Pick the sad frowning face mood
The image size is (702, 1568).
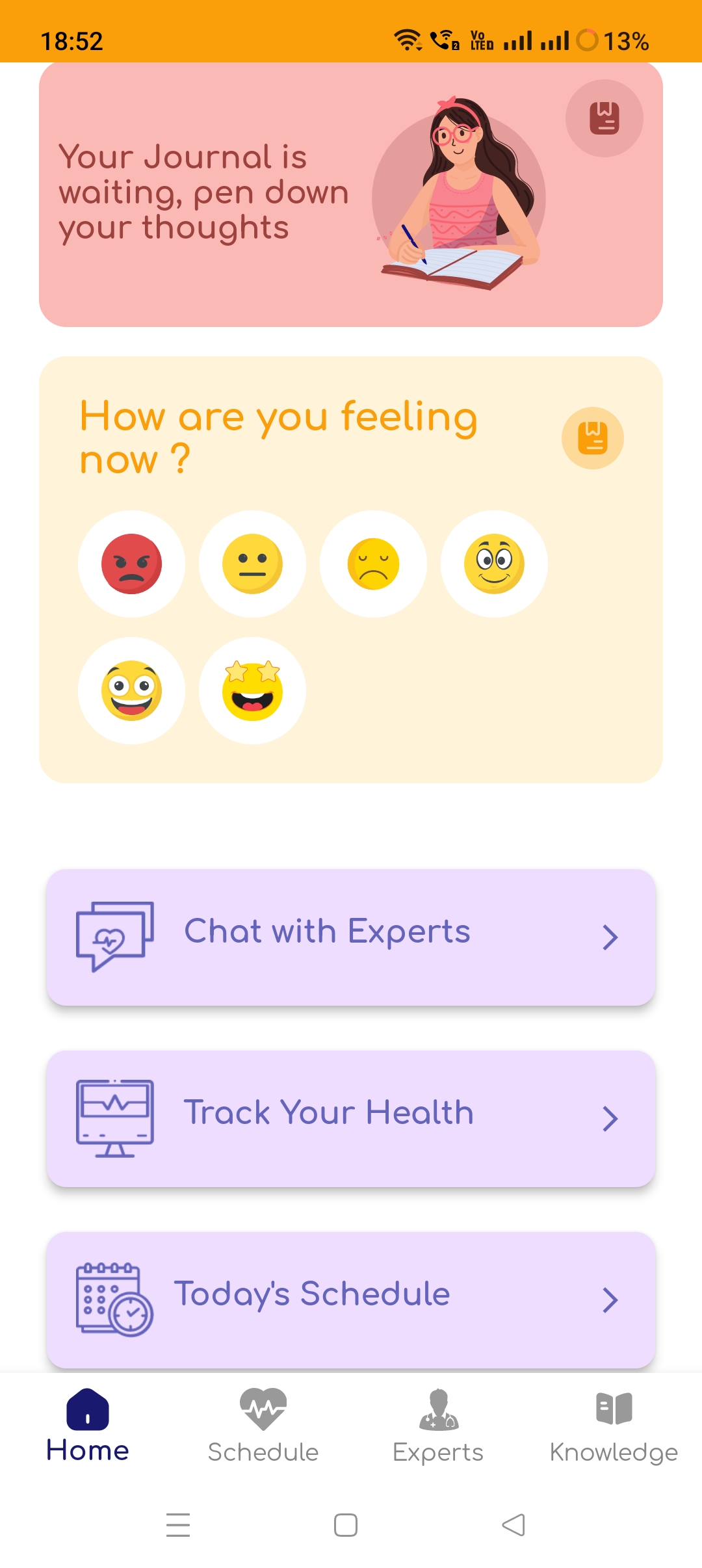(x=373, y=564)
